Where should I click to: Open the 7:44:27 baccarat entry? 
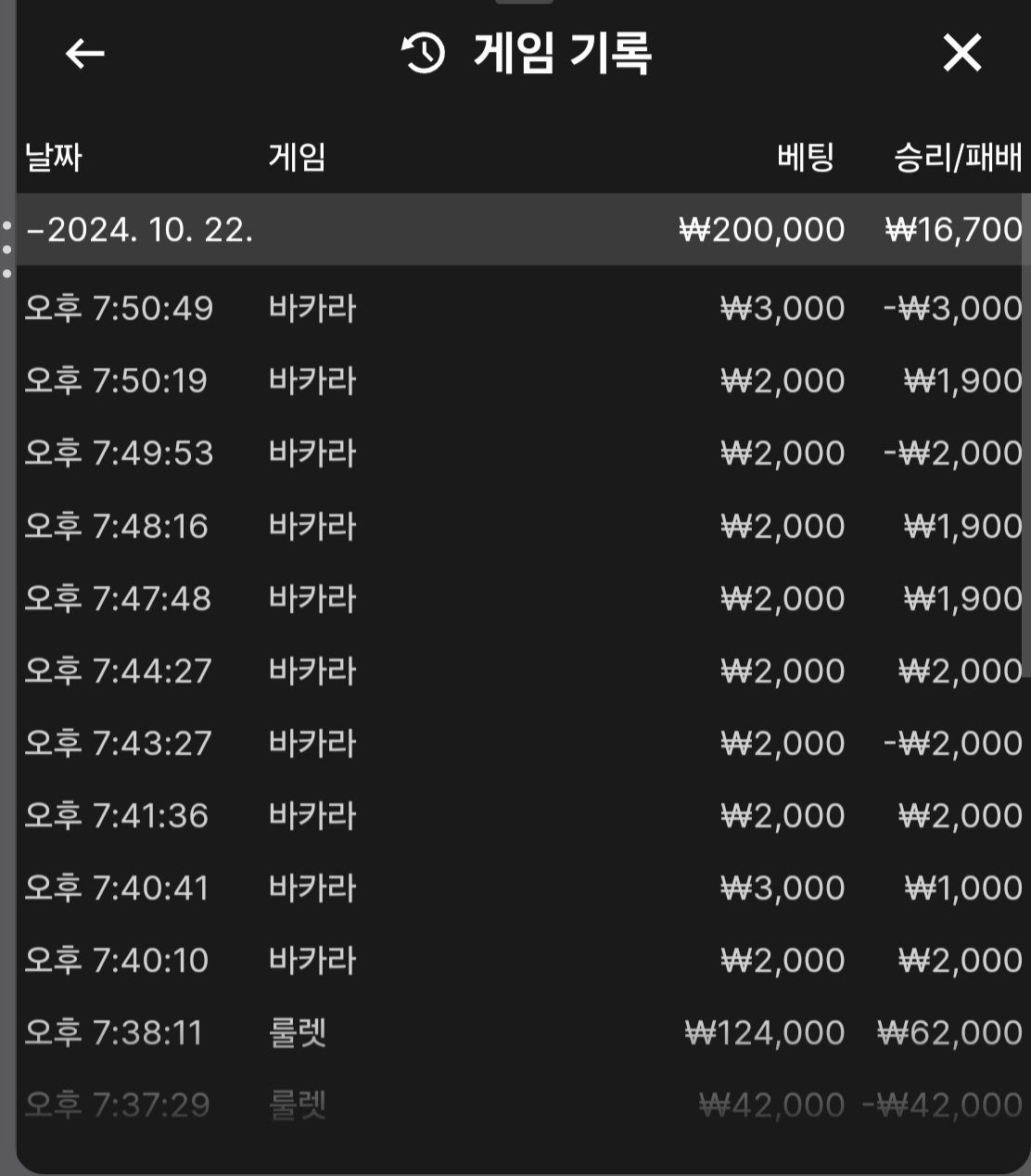click(x=519, y=671)
